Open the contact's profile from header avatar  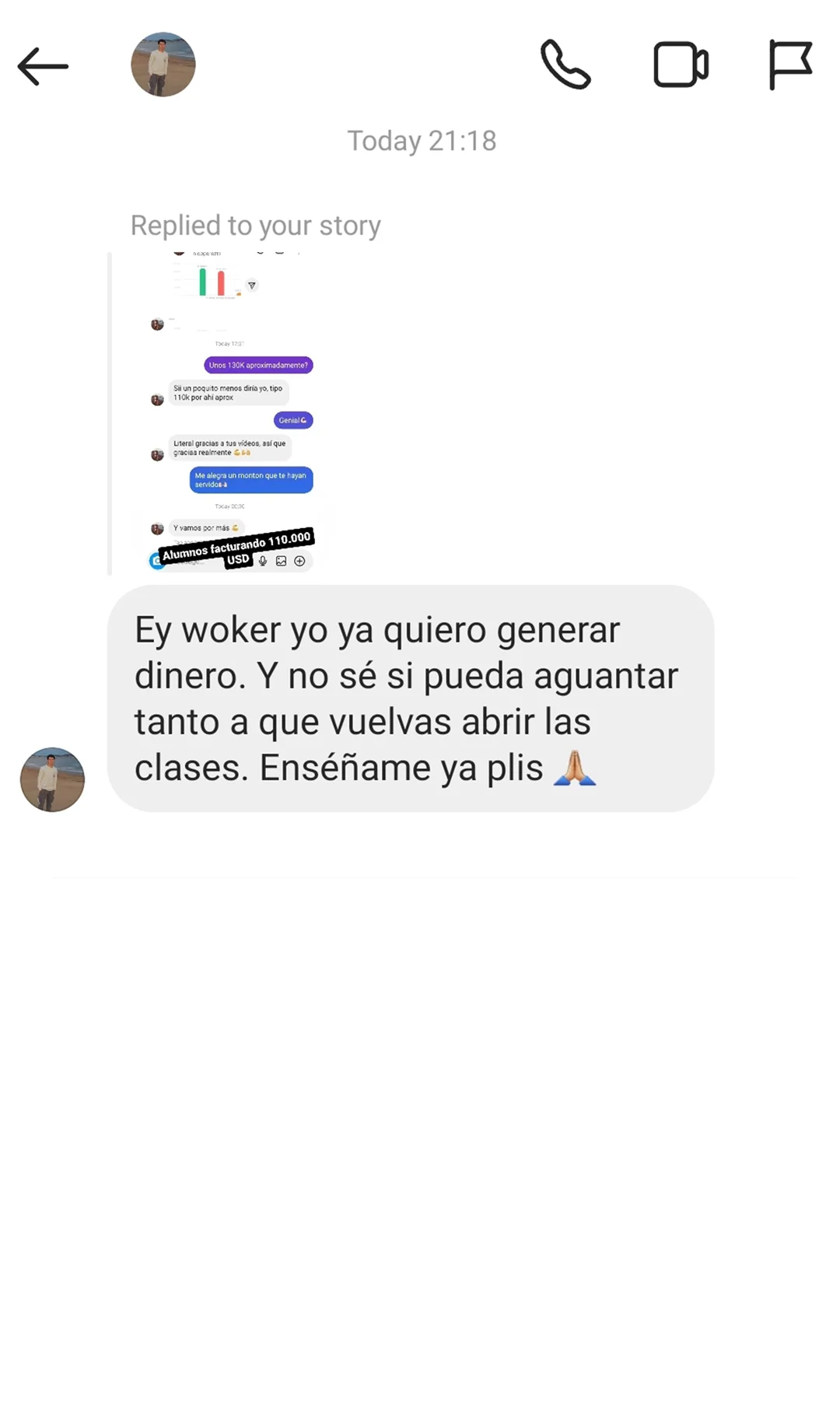point(163,65)
